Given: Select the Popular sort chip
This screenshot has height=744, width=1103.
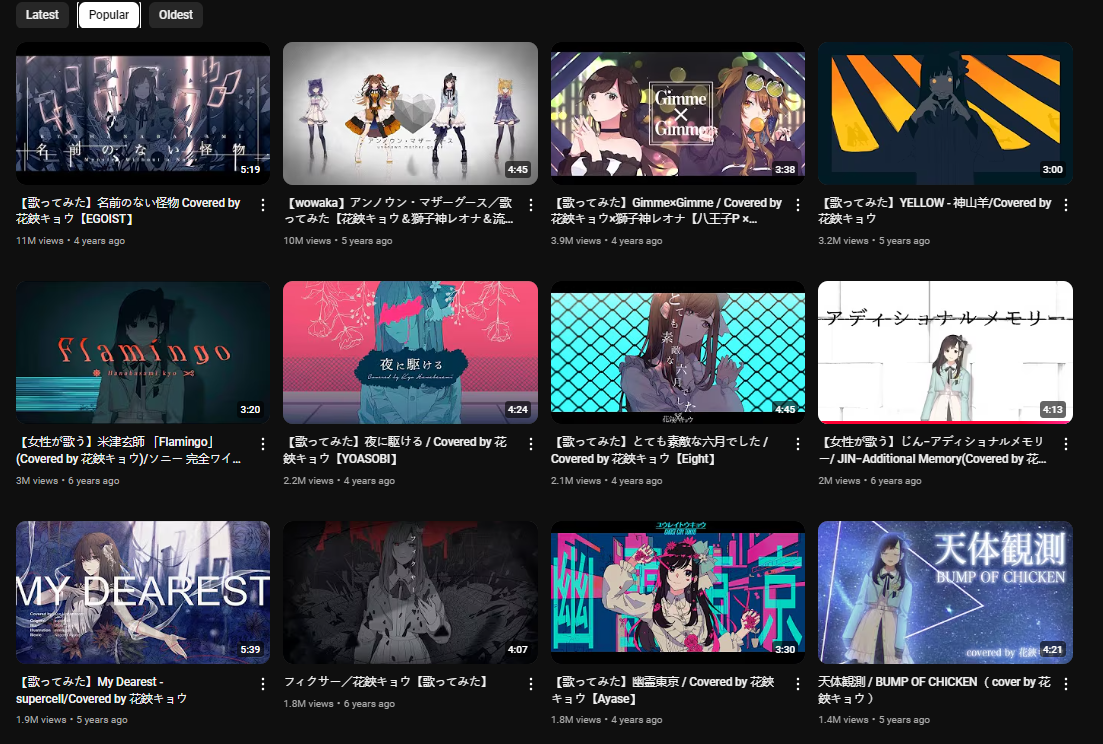Looking at the screenshot, I should click(x=108, y=15).
